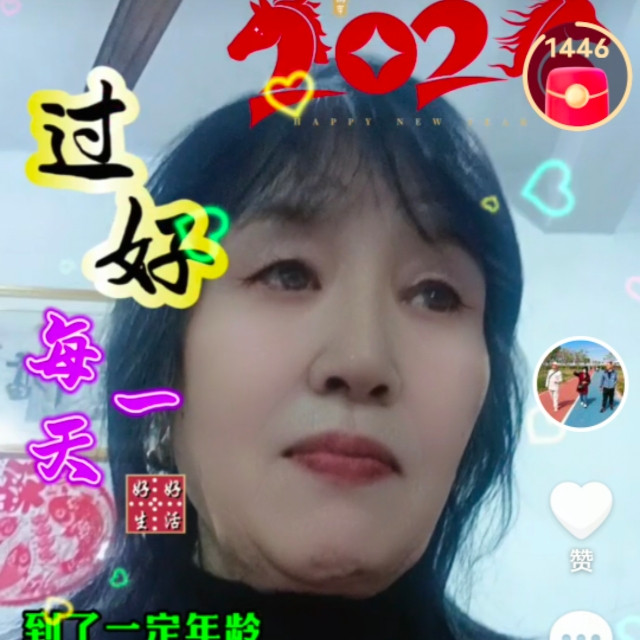The width and height of the screenshot is (640, 640).
Task: Open the red envelope reward counter
Action: click(x=576, y=78)
